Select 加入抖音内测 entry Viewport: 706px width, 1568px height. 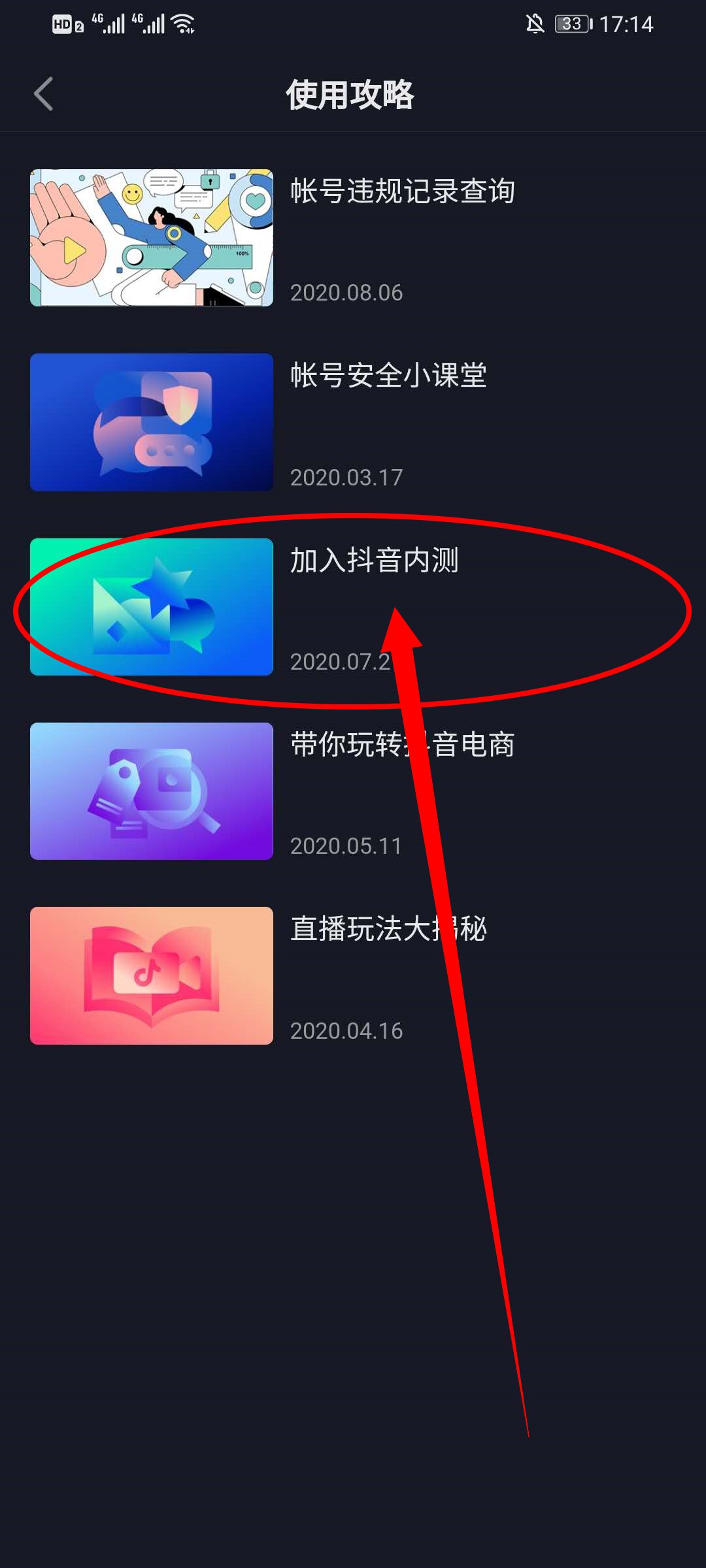pyautogui.click(x=374, y=561)
